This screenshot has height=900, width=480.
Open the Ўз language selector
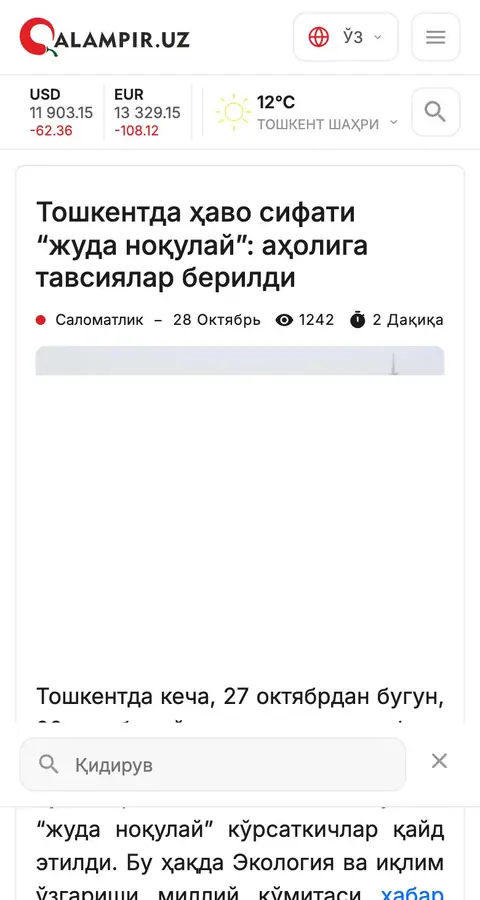point(346,37)
